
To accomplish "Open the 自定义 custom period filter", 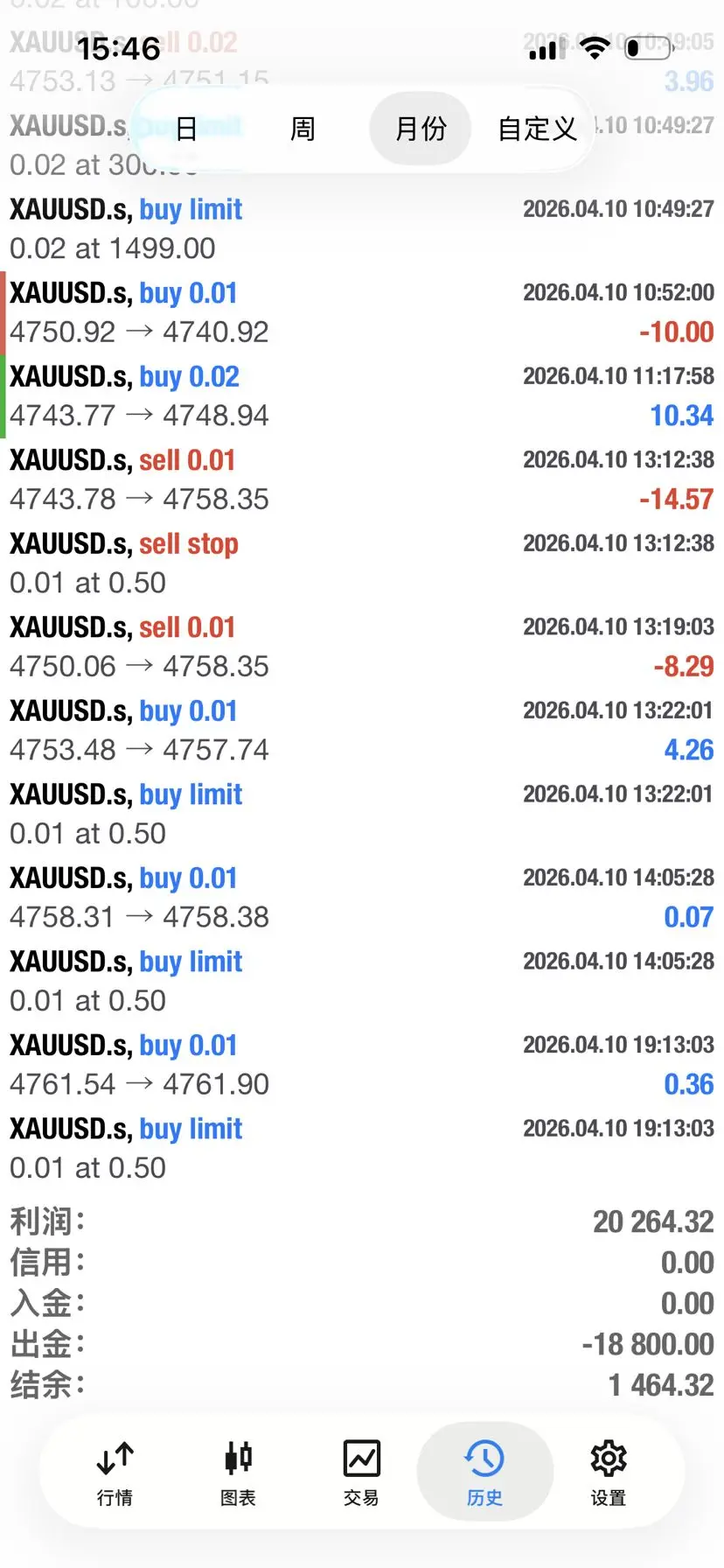I will (537, 129).
